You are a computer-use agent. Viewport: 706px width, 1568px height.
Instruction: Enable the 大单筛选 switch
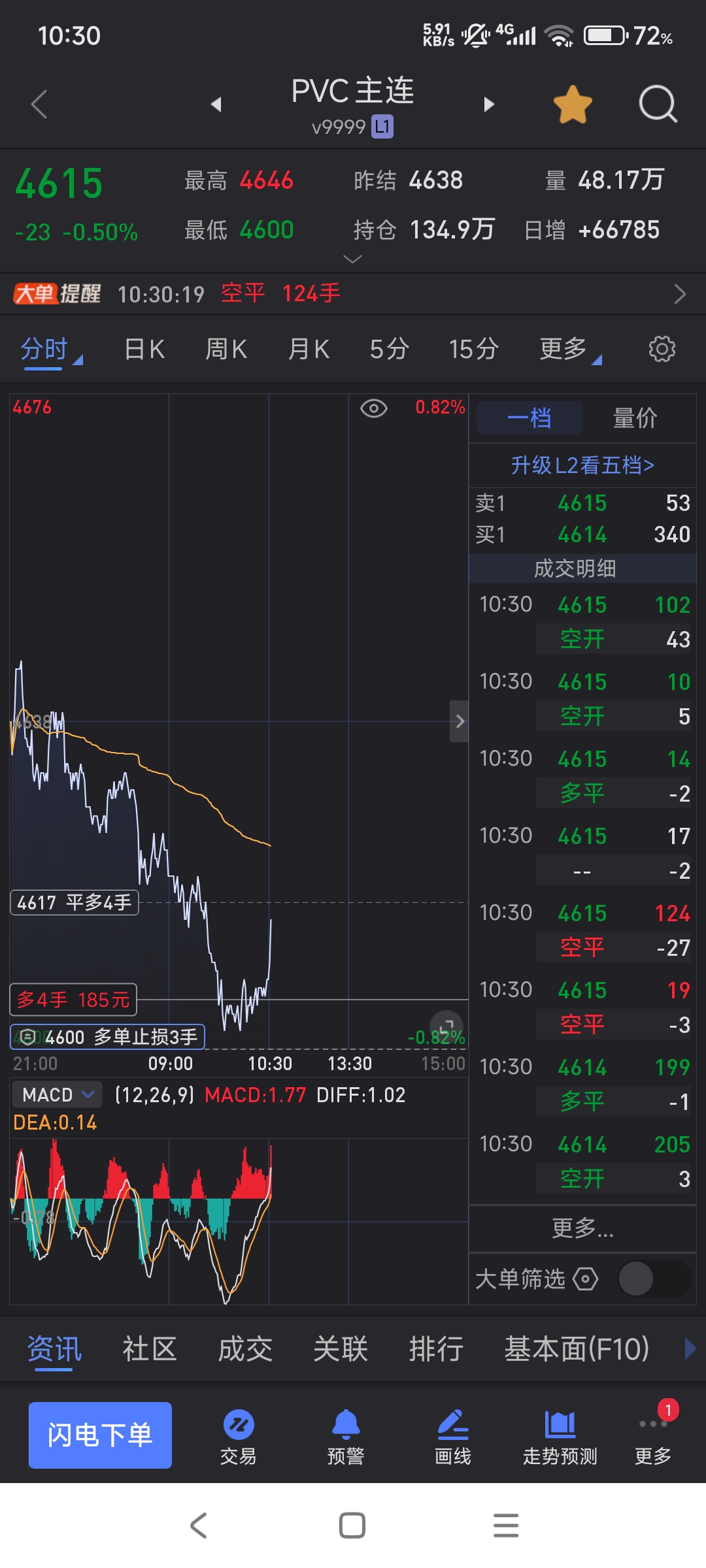click(654, 1279)
